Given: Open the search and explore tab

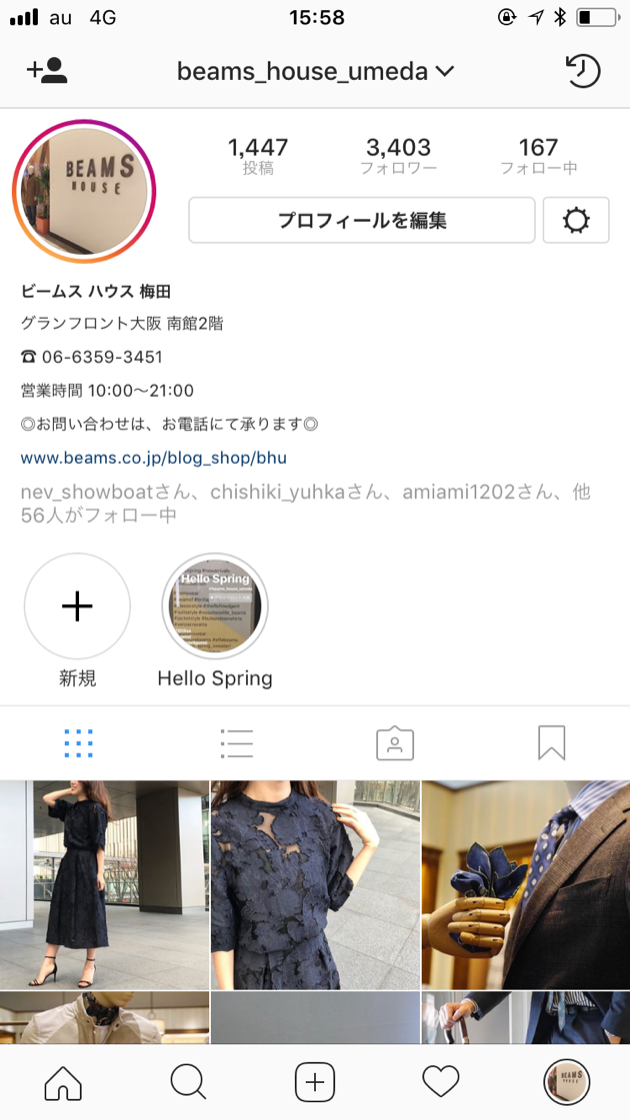Looking at the screenshot, I should pyautogui.click(x=188, y=1082).
